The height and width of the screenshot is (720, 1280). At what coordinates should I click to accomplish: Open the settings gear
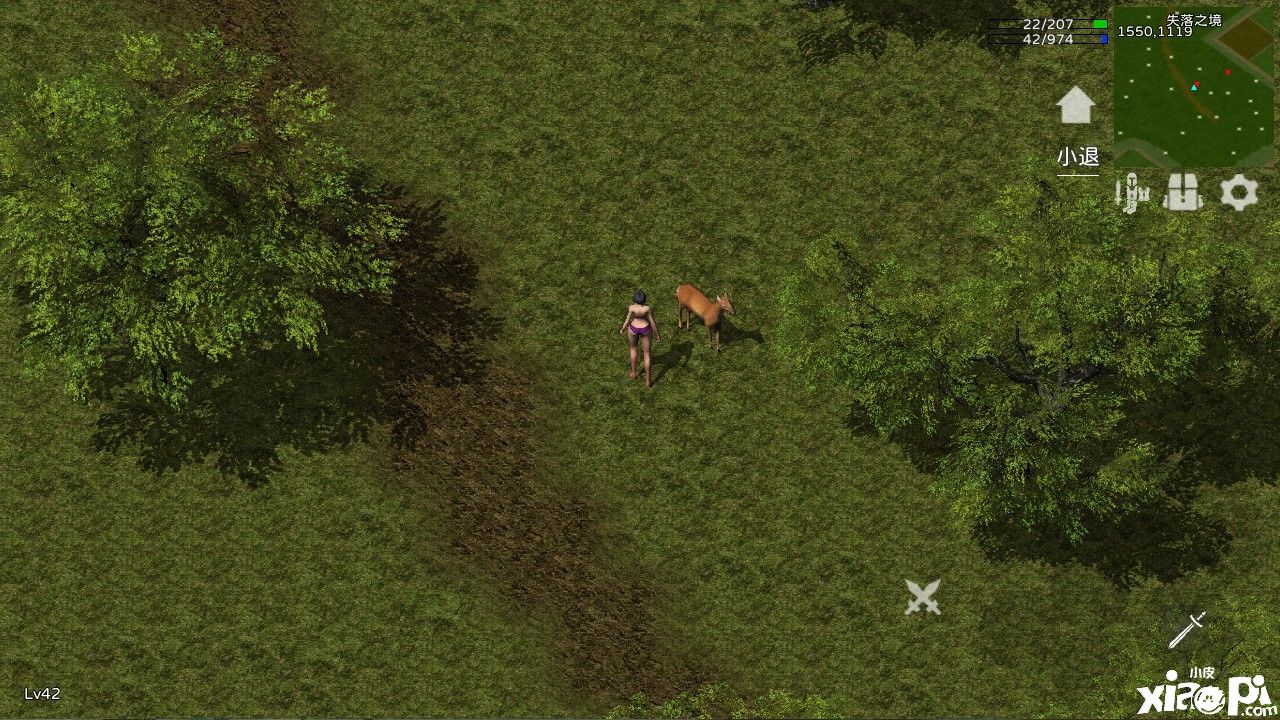coord(1238,192)
